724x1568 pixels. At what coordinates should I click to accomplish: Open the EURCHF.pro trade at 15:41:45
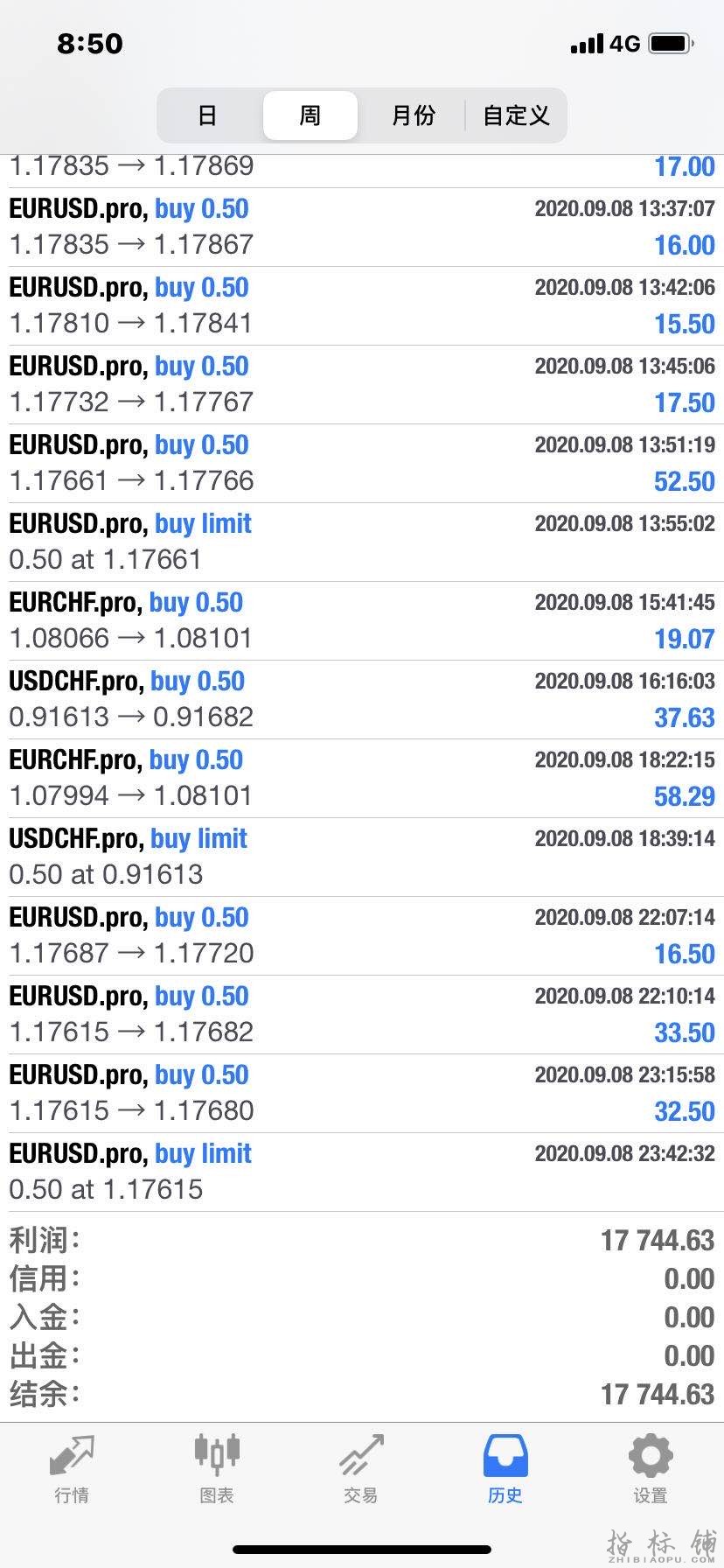coord(362,620)
